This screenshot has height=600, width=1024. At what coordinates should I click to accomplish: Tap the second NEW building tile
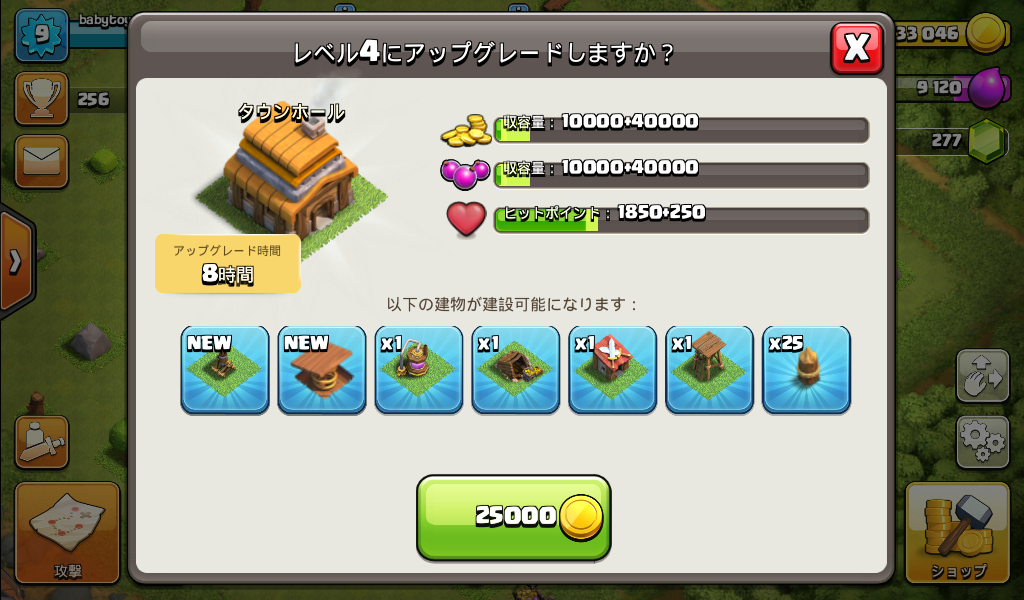click(x=322, y=369)
